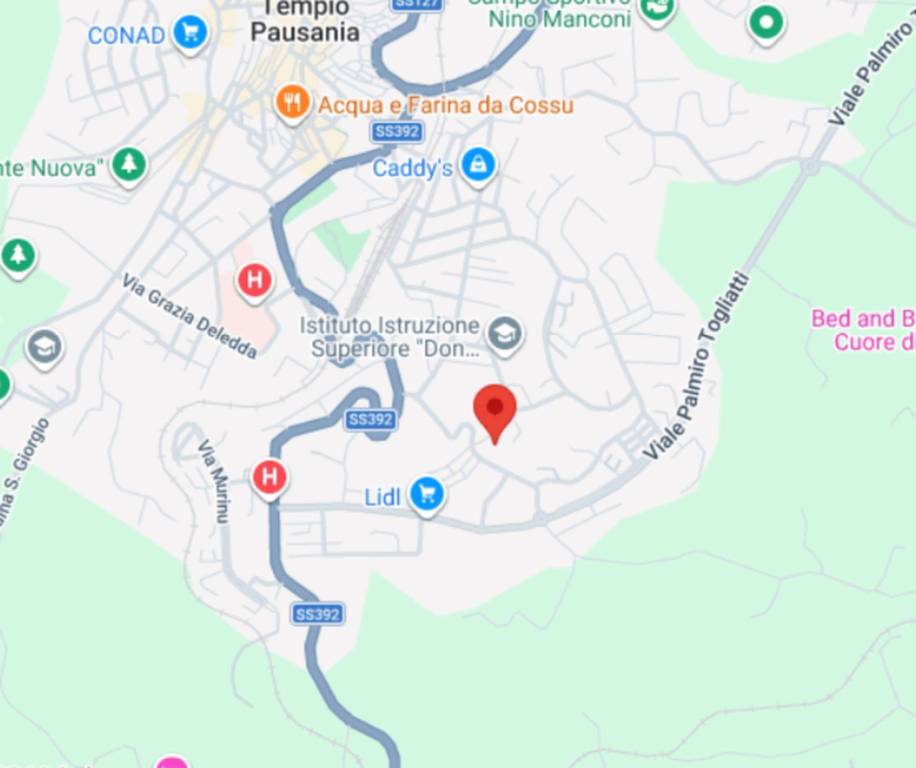Open Acqua e Farina da Cossu restaurant
The width and height of the screenshot is (916, 768).
292,103
